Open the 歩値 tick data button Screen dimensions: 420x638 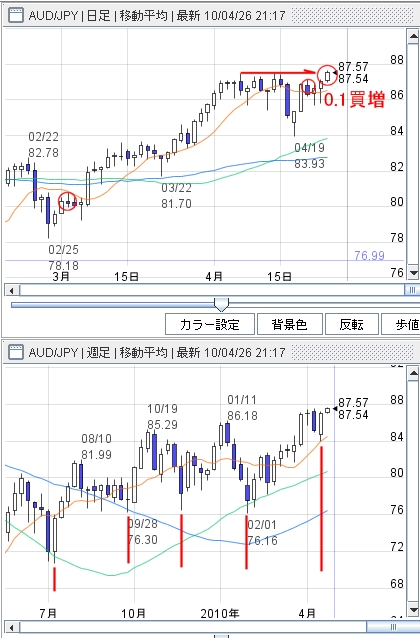pyautogui.click(x=401, y=324)
